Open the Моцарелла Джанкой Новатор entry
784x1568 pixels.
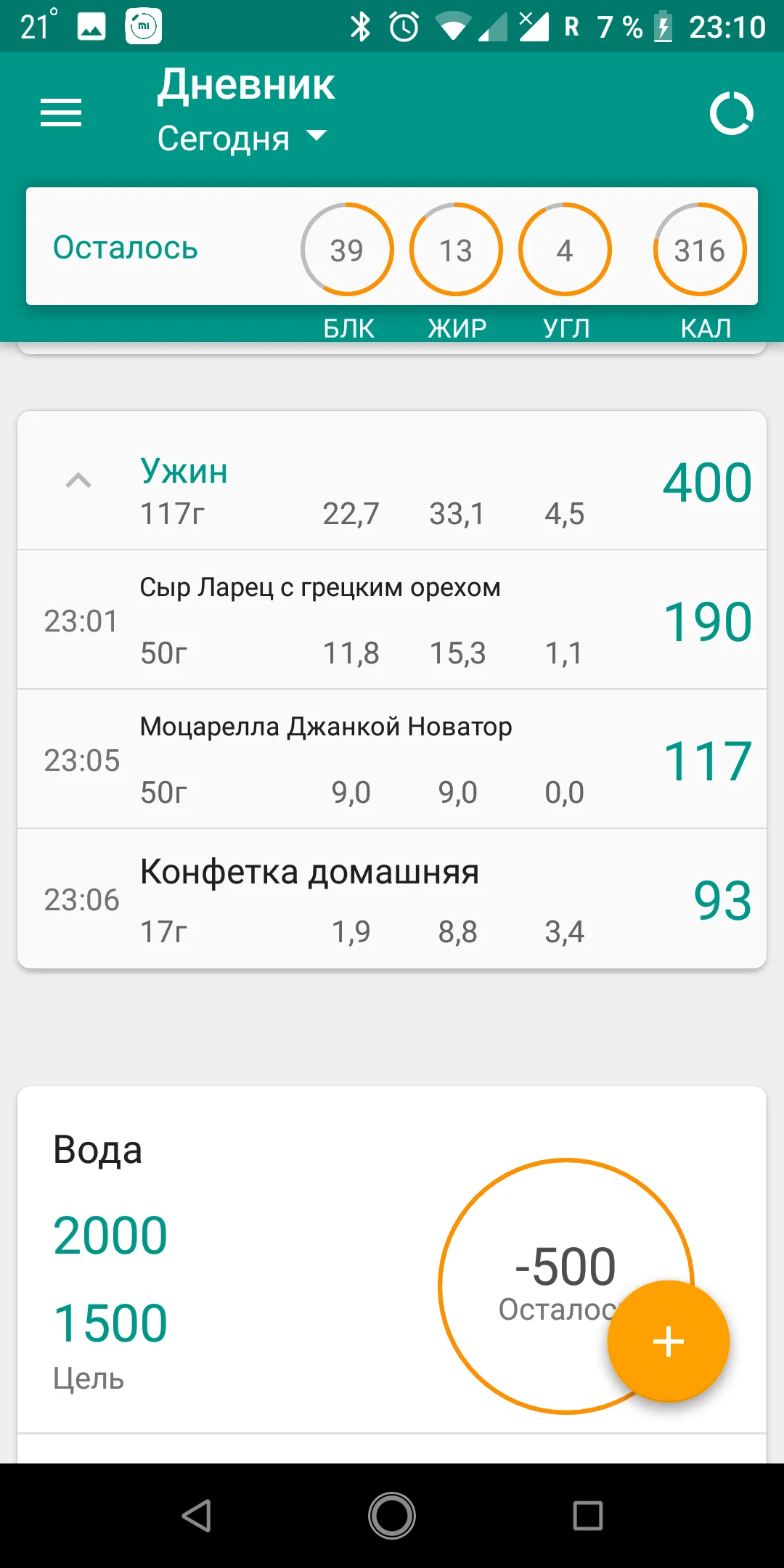coord(392,759)
